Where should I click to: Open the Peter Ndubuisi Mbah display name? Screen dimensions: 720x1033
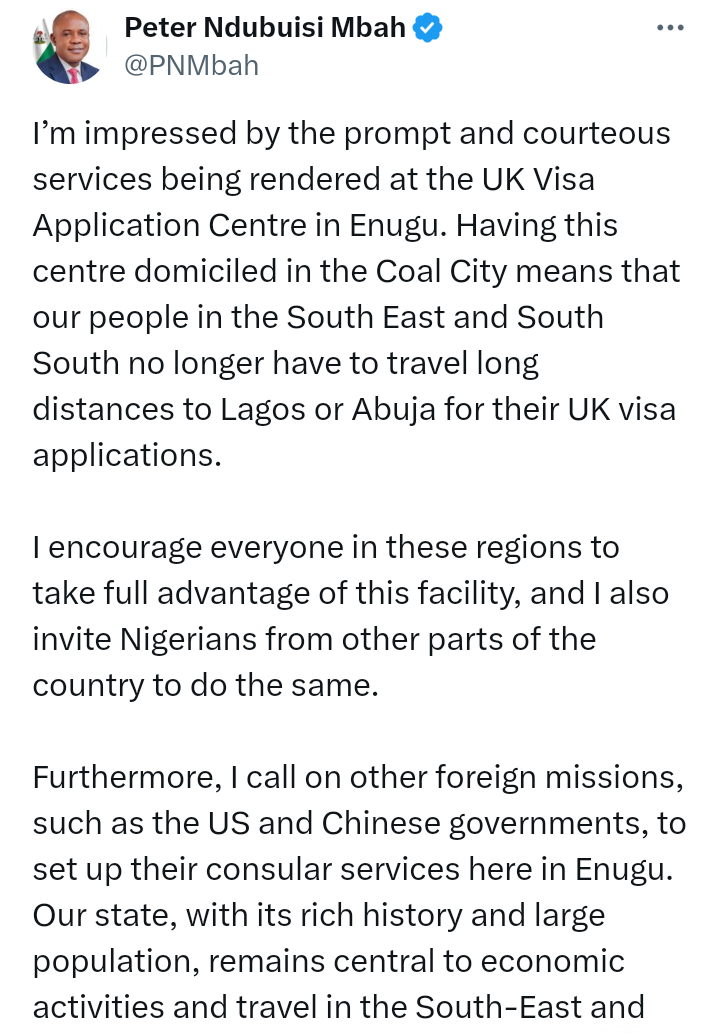(x=264, y=28)
